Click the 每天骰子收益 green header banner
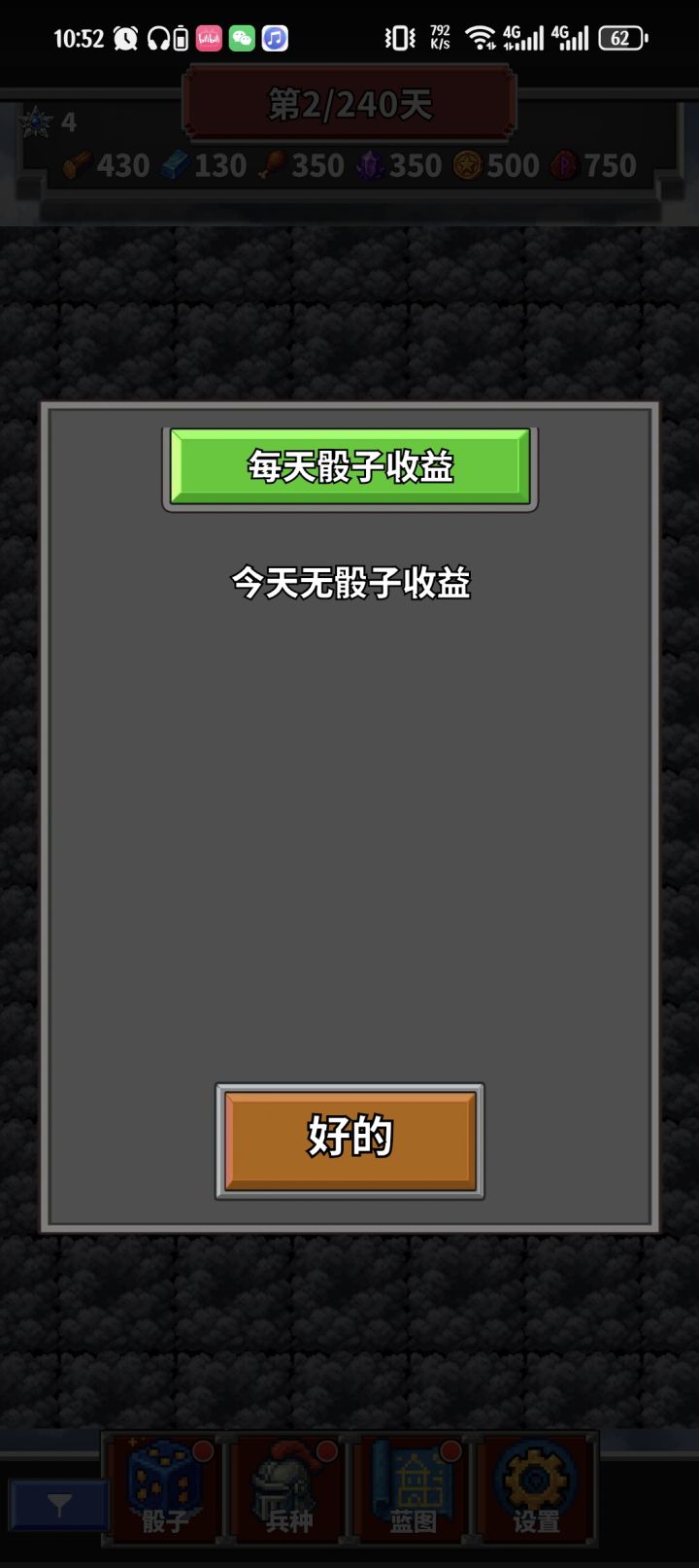699x1568 pixels. click(349, 467)
